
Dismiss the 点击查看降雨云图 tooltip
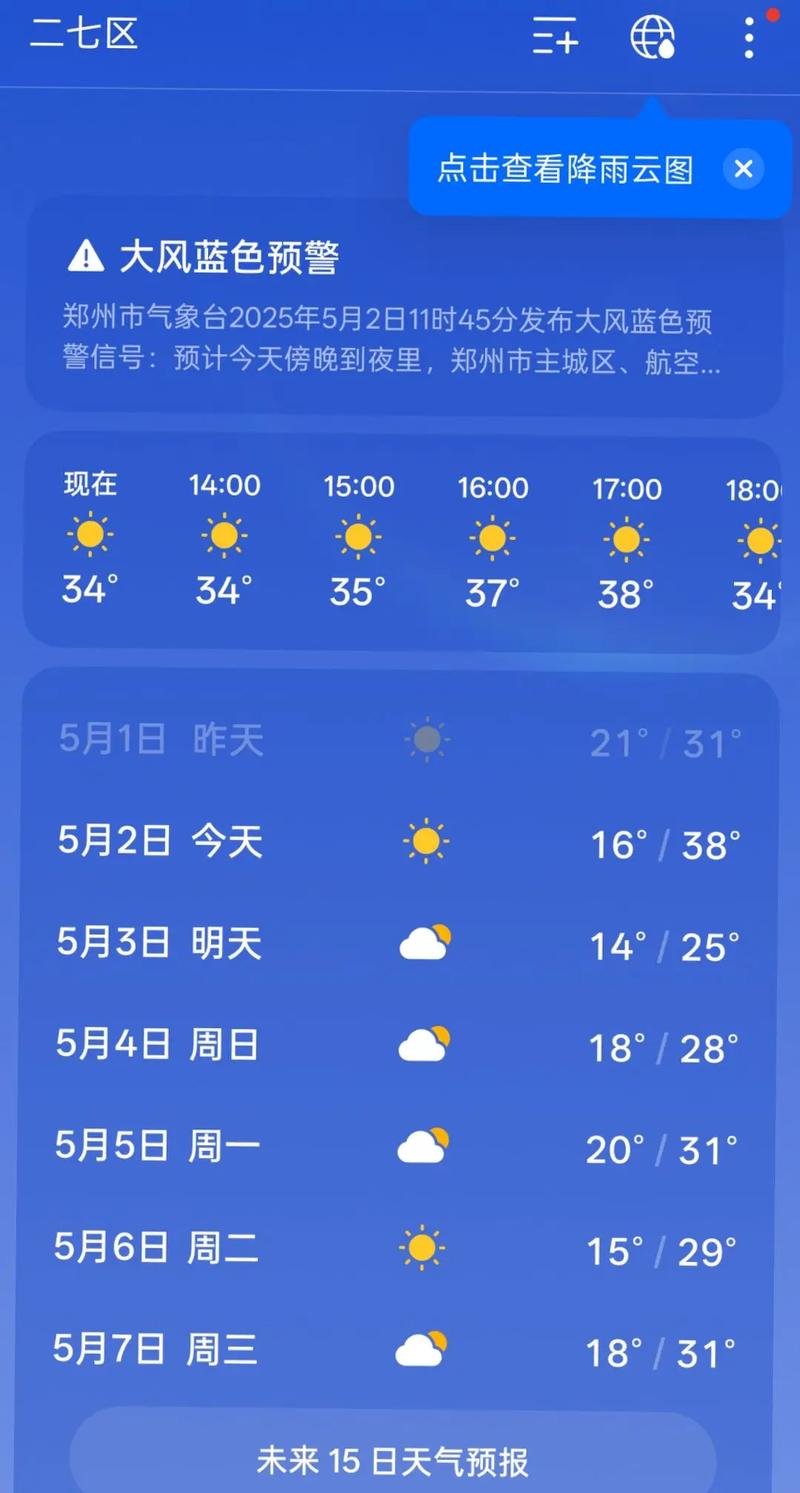point(743,169)
